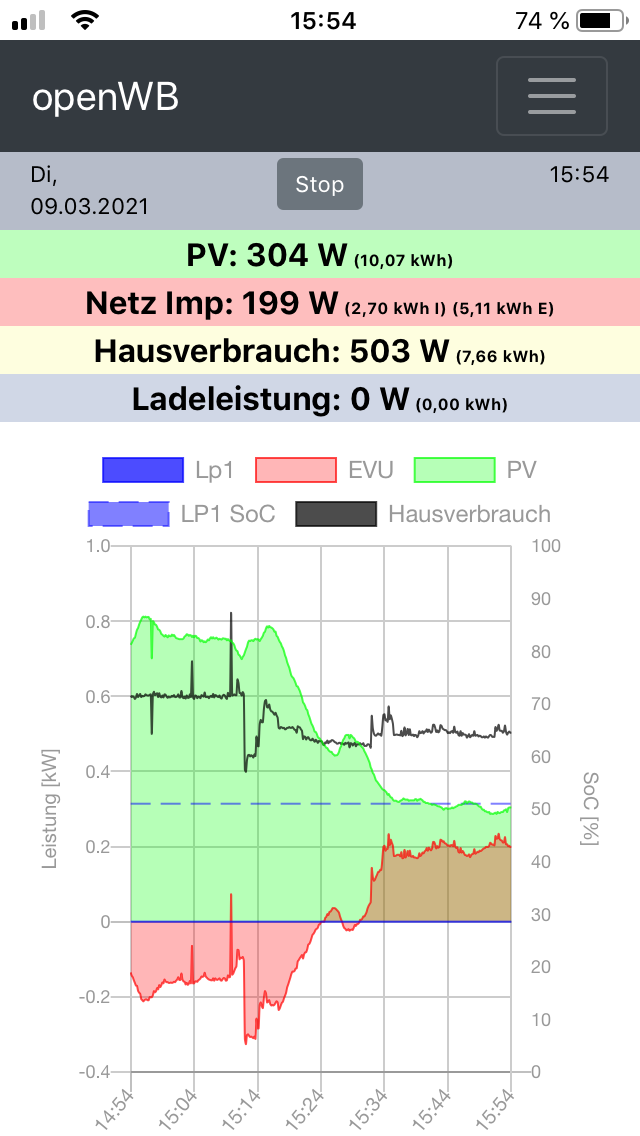Screen dimensions: 640x1136
Task: Toggle PV series visibility in legend
Action: (x=482, y=470)
